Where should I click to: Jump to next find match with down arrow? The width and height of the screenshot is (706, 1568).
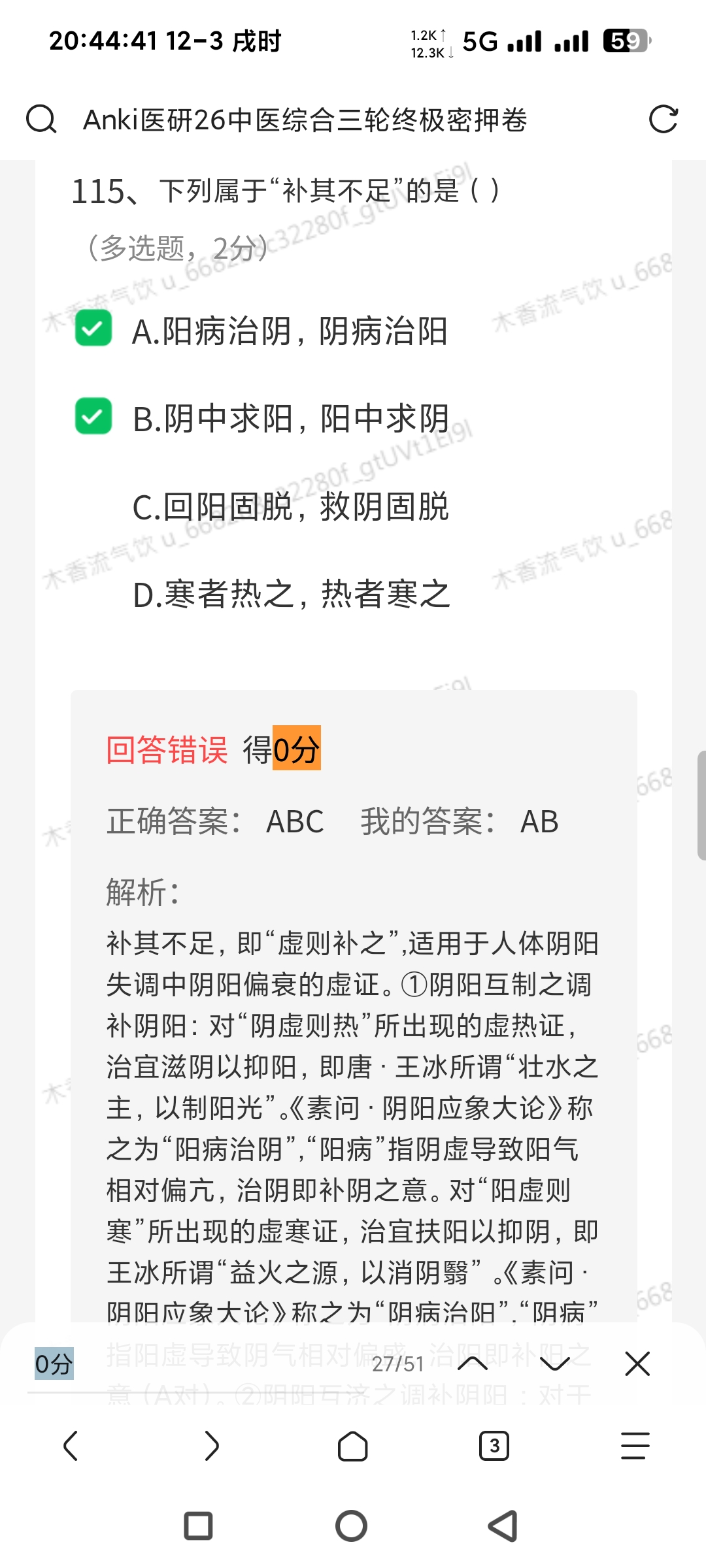555,1364
